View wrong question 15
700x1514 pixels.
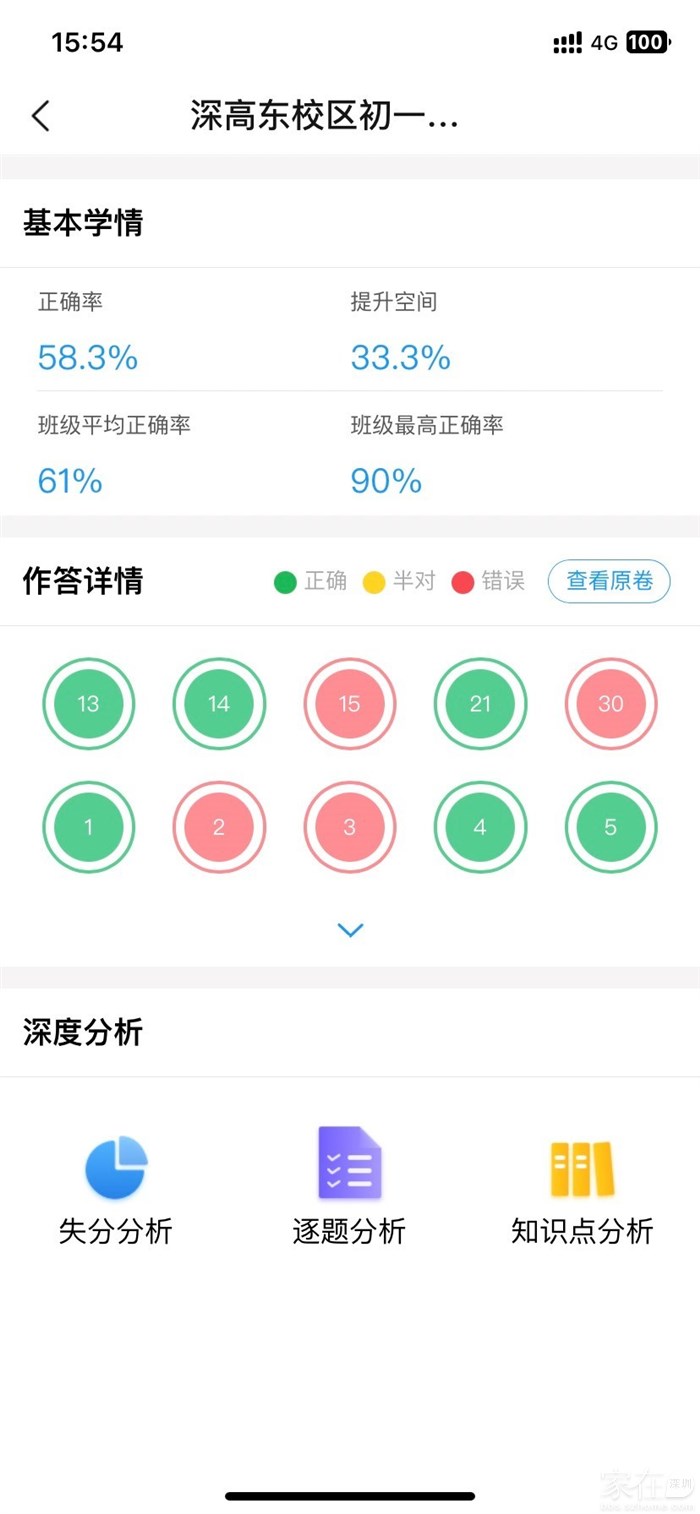349,704
